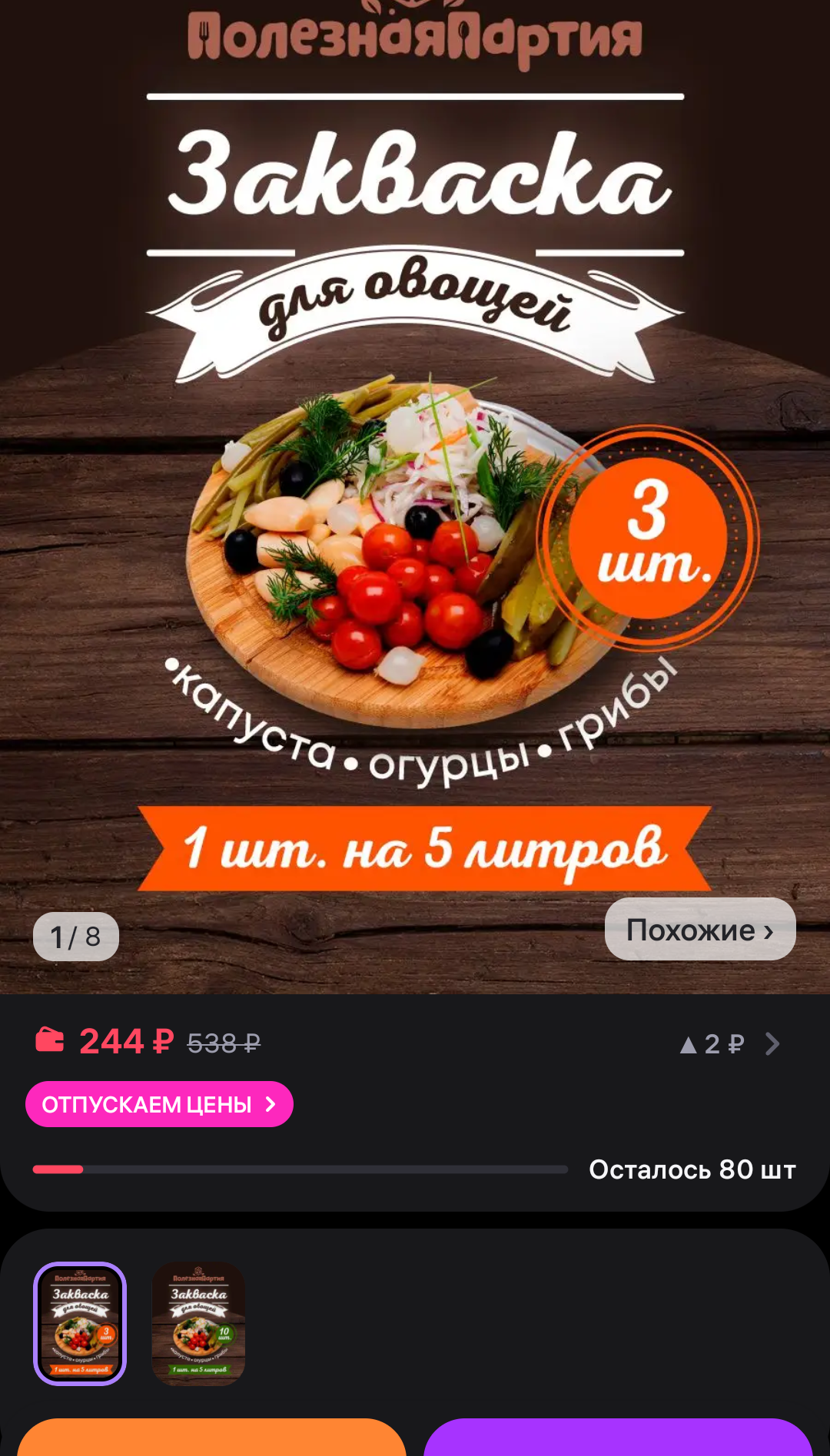Select the 10 шт. variant thumbnail
The image size is (830, 1456).
click(198, 1323)
